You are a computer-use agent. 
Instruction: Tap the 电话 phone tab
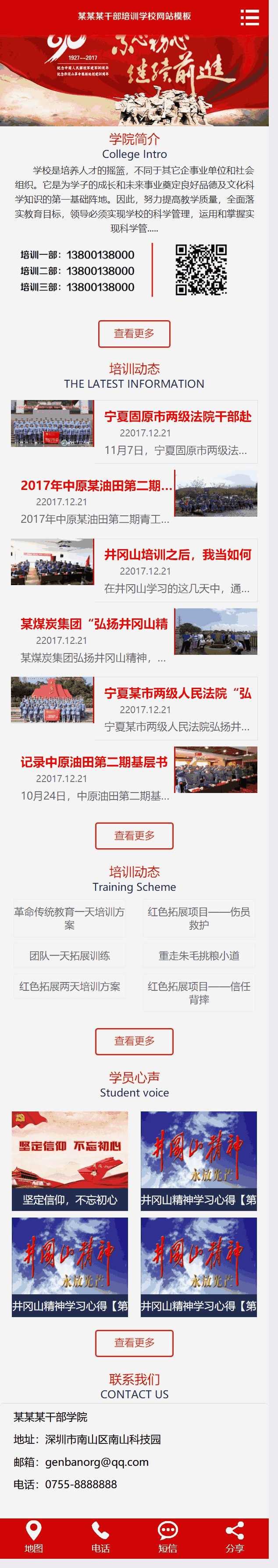(100, 1537)
